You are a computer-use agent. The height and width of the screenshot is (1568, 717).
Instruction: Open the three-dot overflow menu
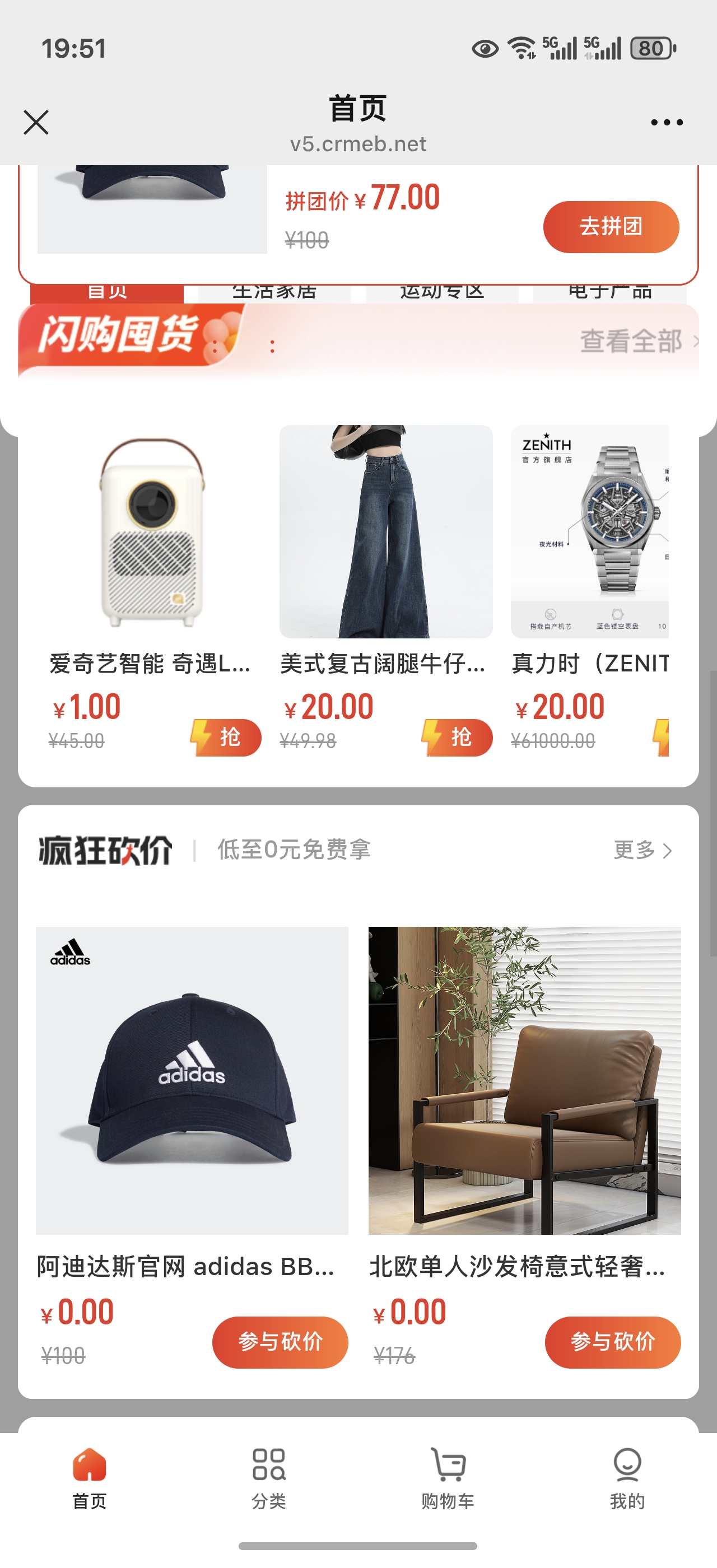(x=667, y=122)
